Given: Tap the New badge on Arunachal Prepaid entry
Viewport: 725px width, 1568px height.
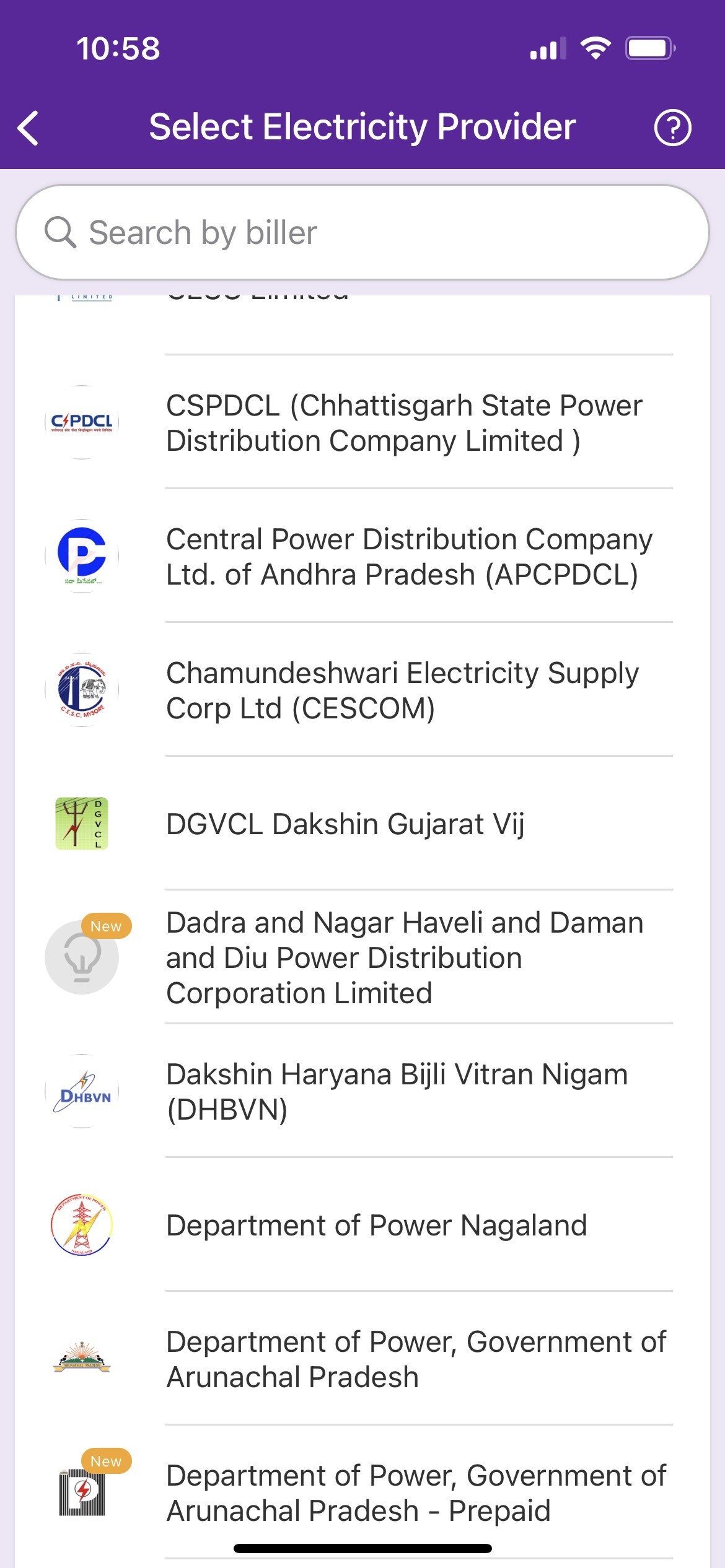Looking at the screenshot, I should [106, 1462].
